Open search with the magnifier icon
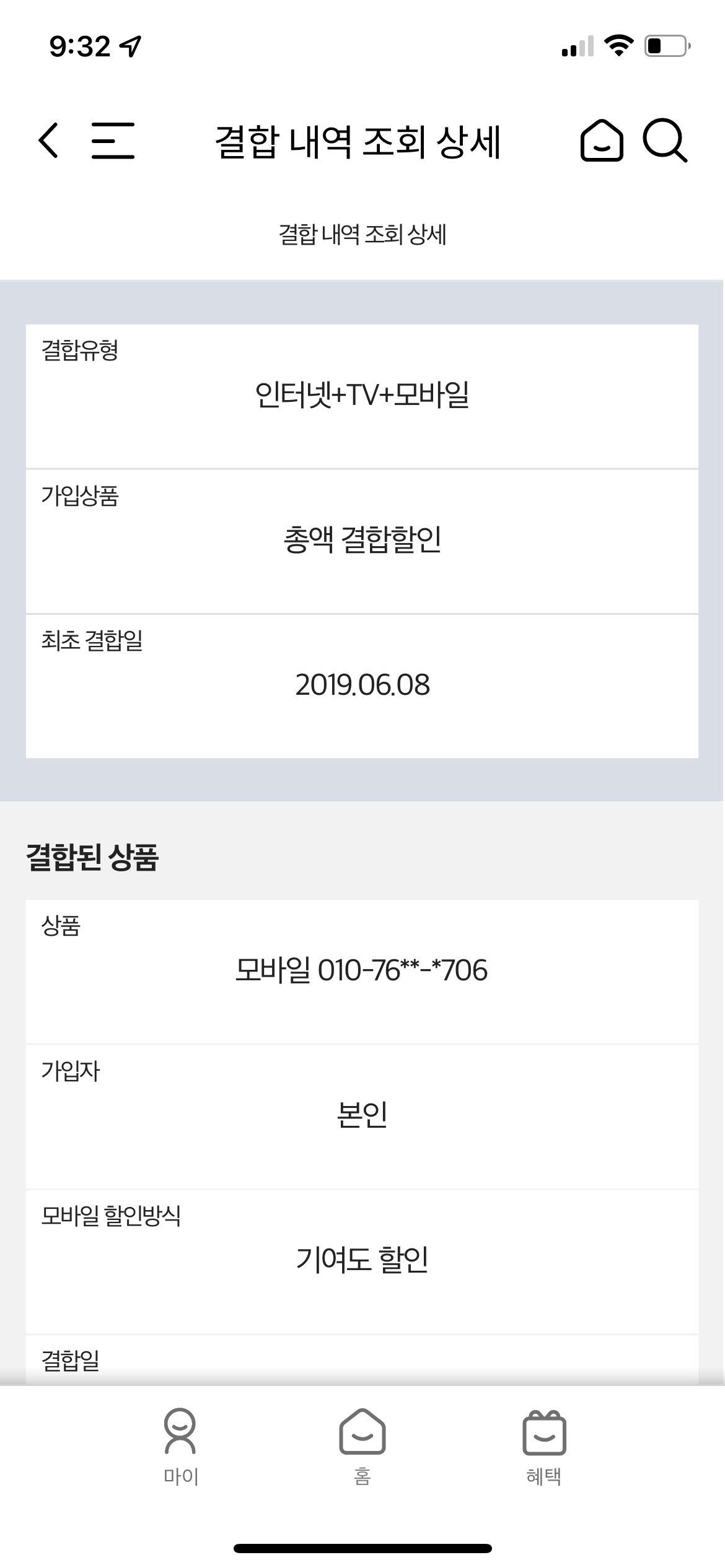 (x=664, y=141)
